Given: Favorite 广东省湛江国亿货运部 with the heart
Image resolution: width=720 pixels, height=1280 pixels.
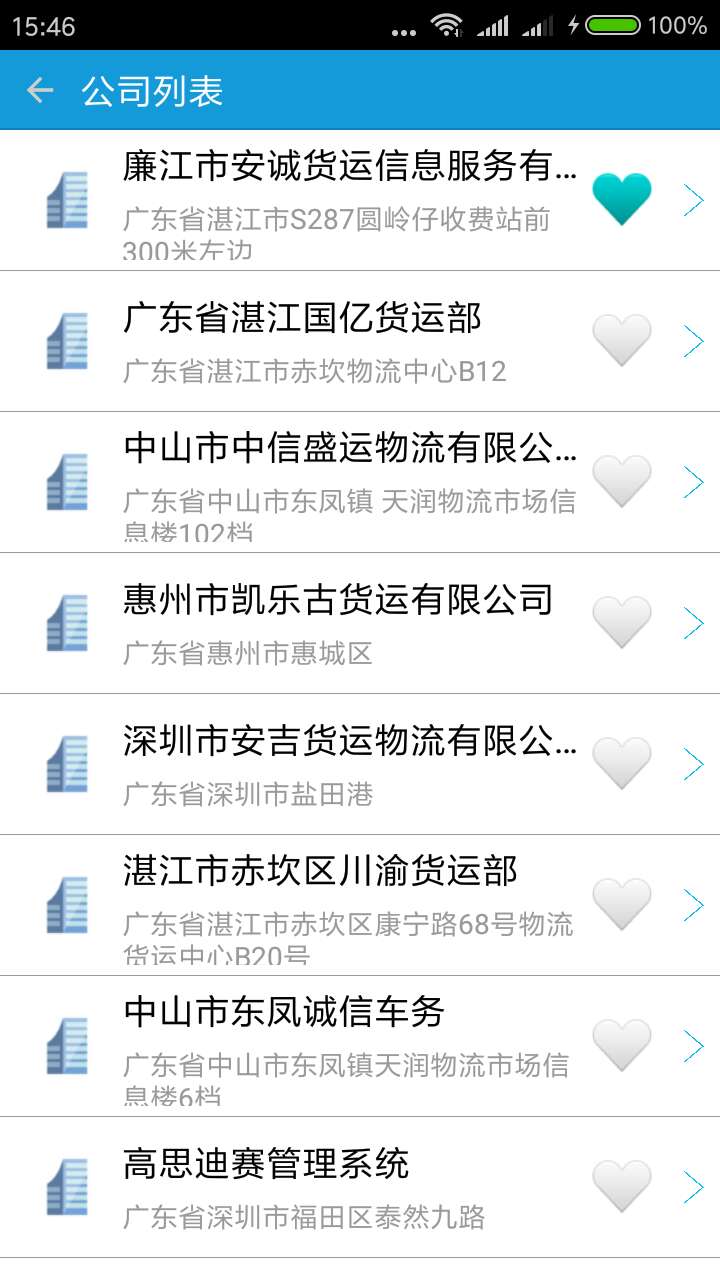Looking at the screenshot, I should pos(621,341).
